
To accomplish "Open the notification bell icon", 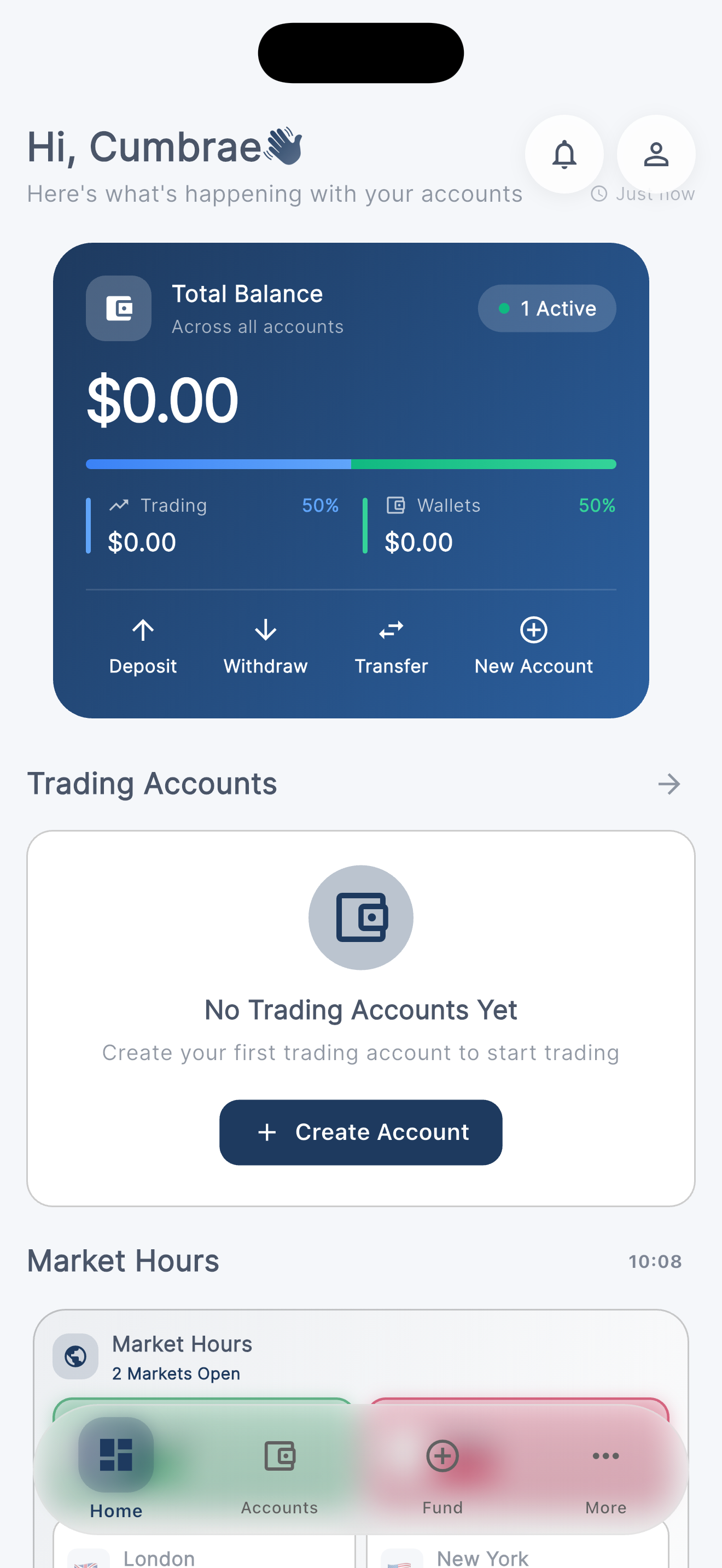I will tap(564, 155).
